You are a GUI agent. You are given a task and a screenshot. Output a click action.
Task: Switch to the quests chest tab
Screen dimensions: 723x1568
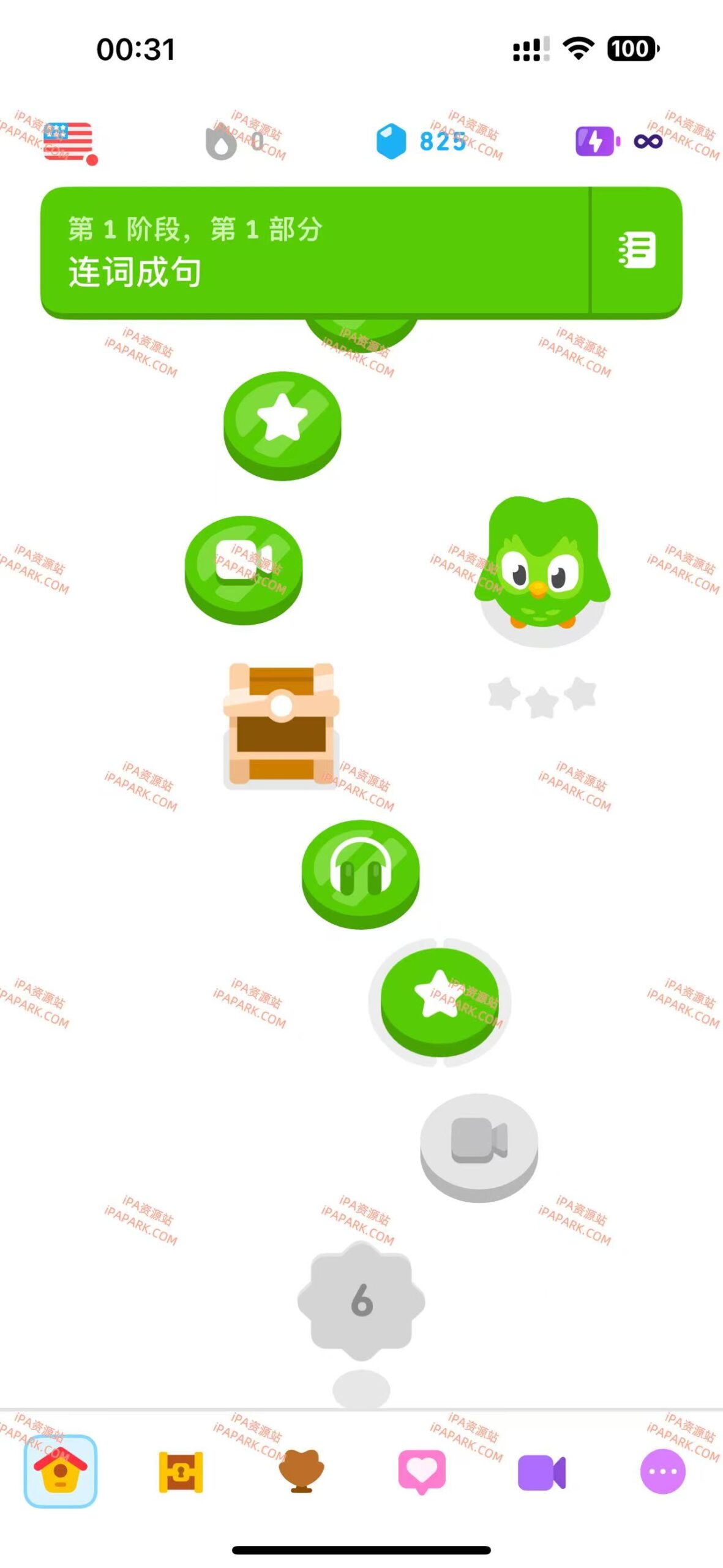coord(181,1470)
